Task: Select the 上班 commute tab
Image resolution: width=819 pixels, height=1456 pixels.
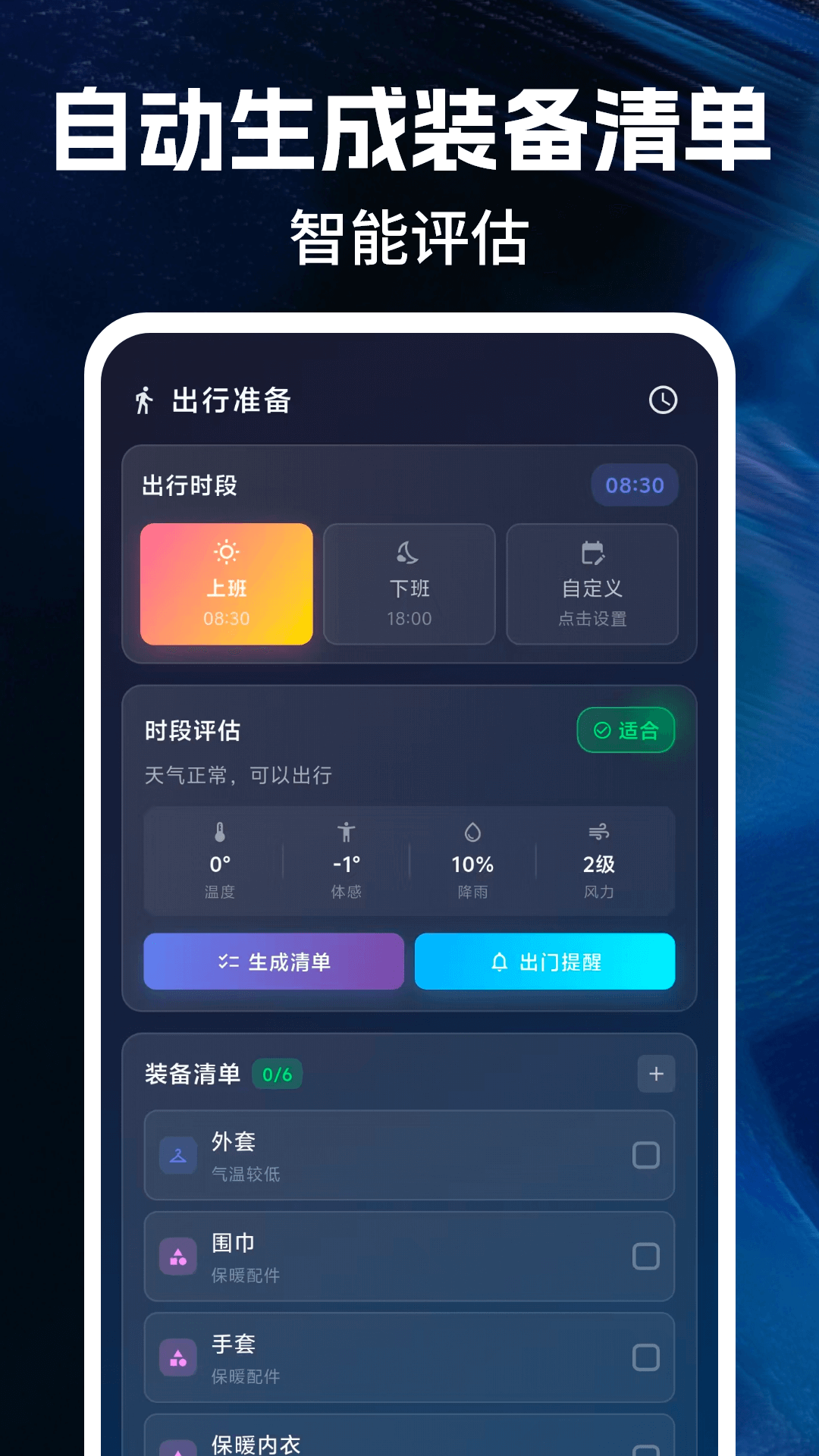Action: click(x=224, y=584)
